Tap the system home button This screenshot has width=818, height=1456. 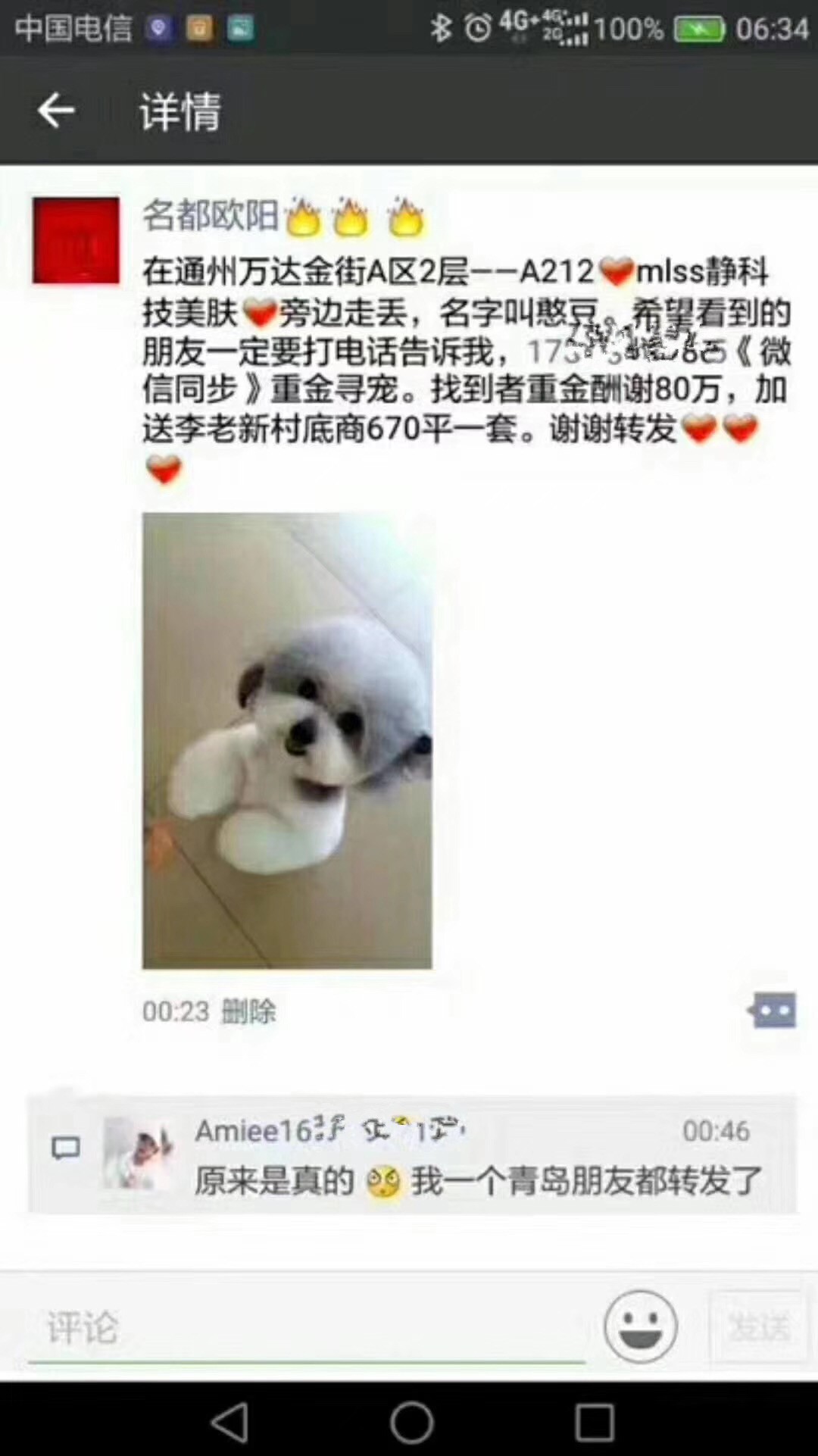click(x=411, y=1422)
